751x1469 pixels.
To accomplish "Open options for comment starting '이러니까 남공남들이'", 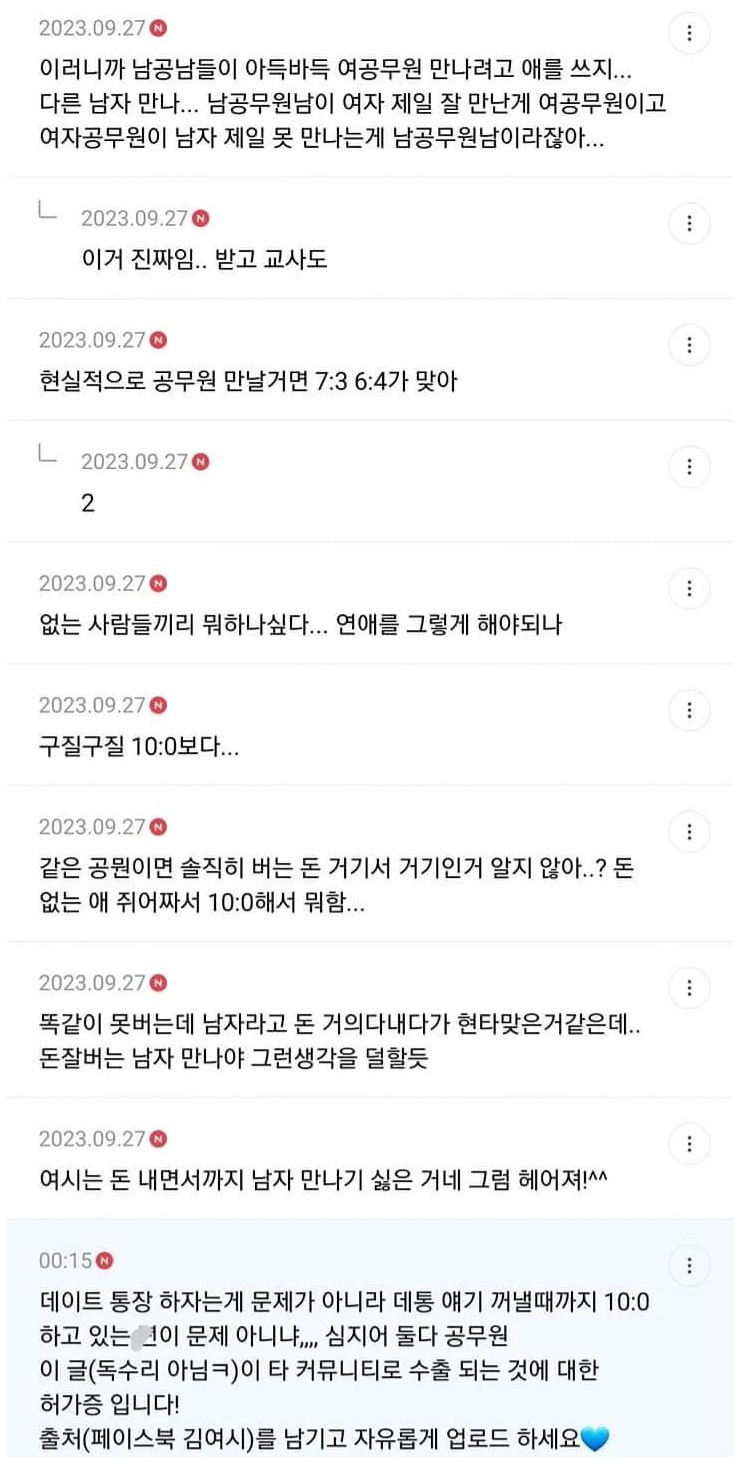I will (689, 34).
